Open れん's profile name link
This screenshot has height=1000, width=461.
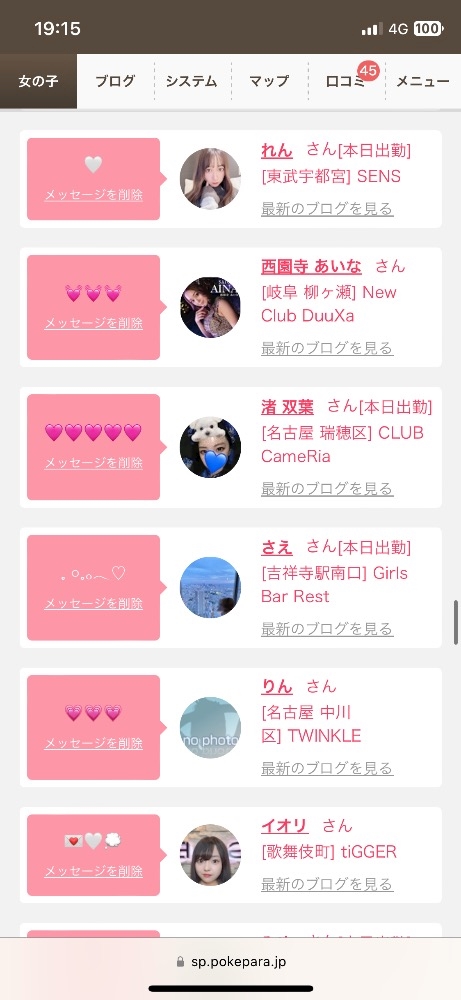pyautogui.click(x=277, y=151)
